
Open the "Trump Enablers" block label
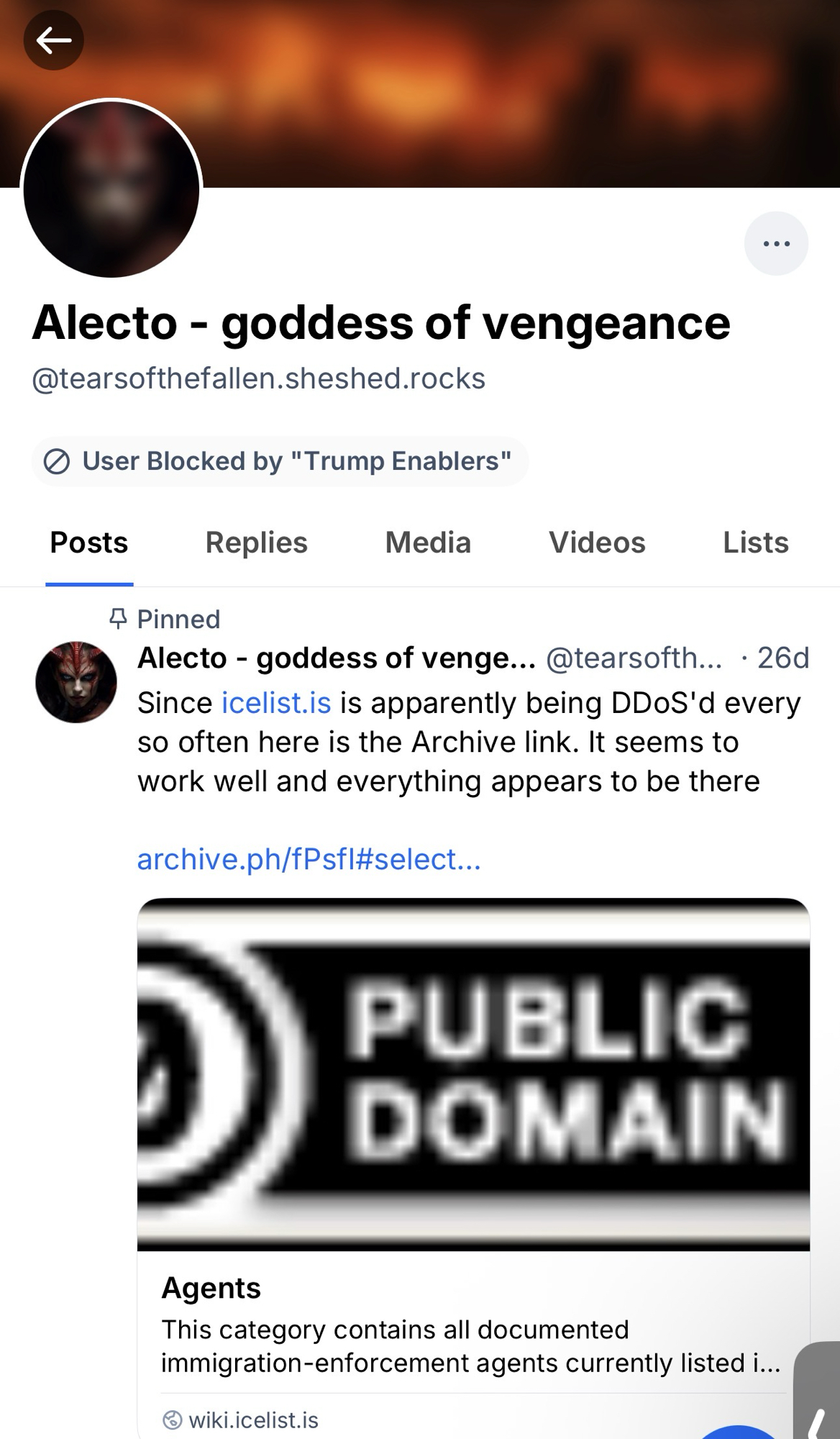click(x=280, y=461)
